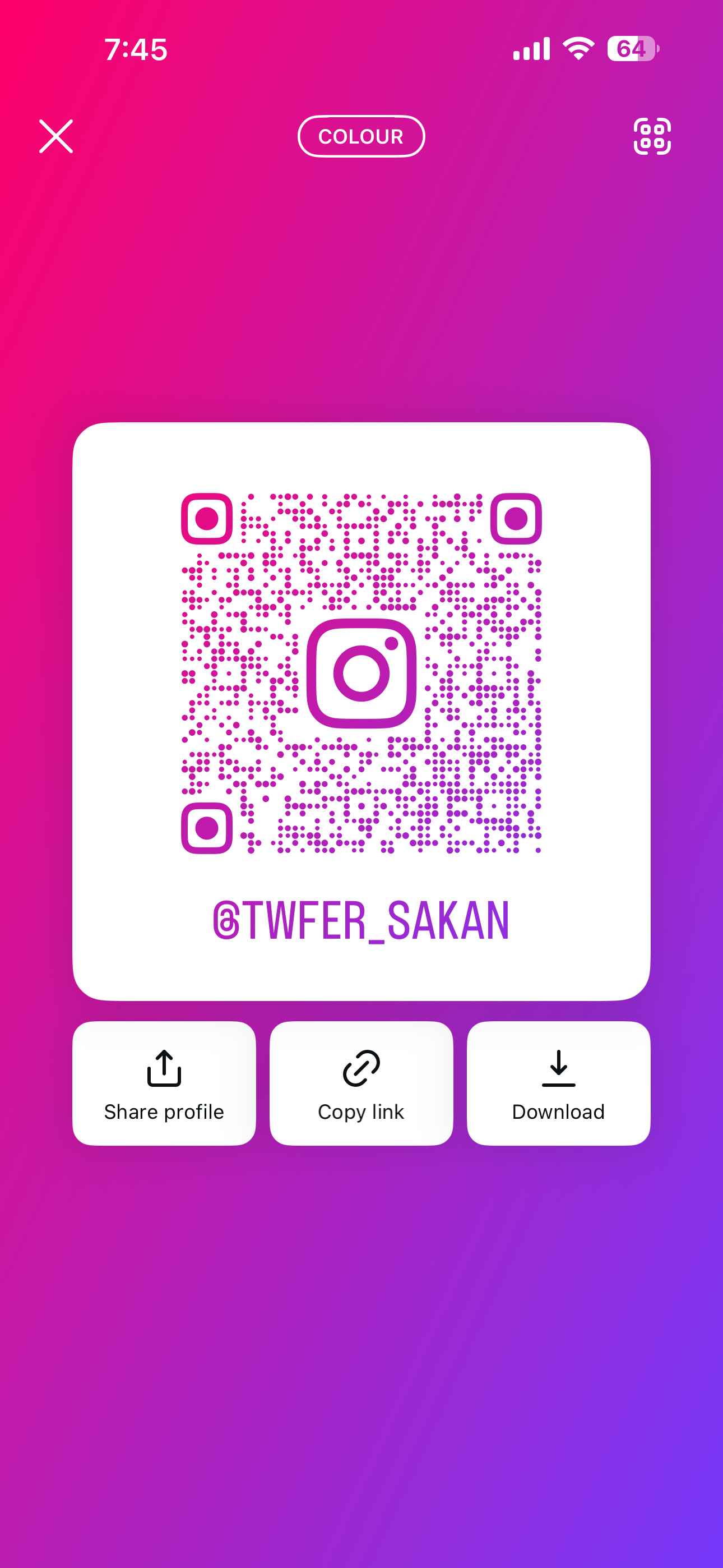Copy link to profile

tap(361, 1083)
